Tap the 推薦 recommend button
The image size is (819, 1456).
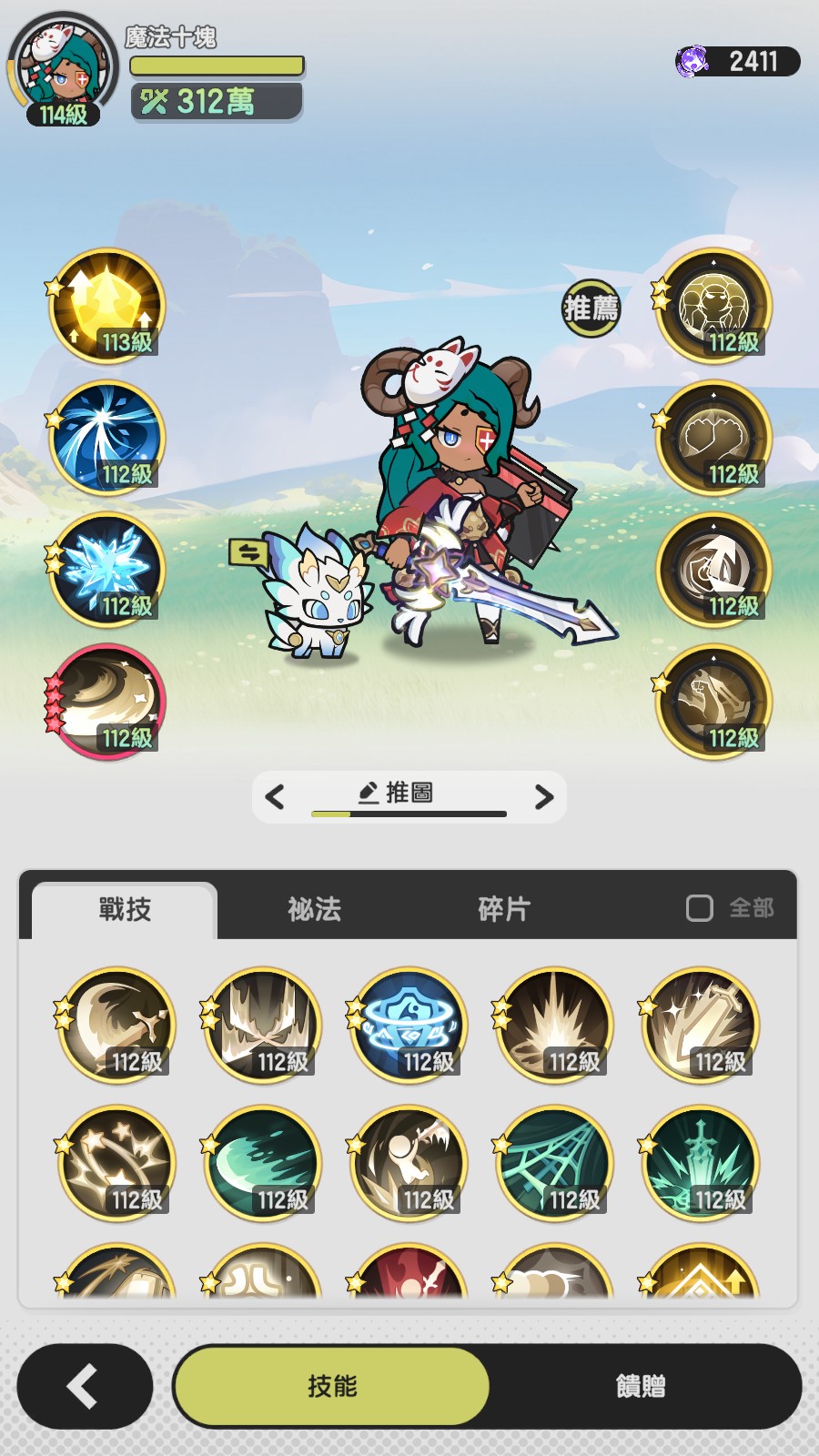591,308
